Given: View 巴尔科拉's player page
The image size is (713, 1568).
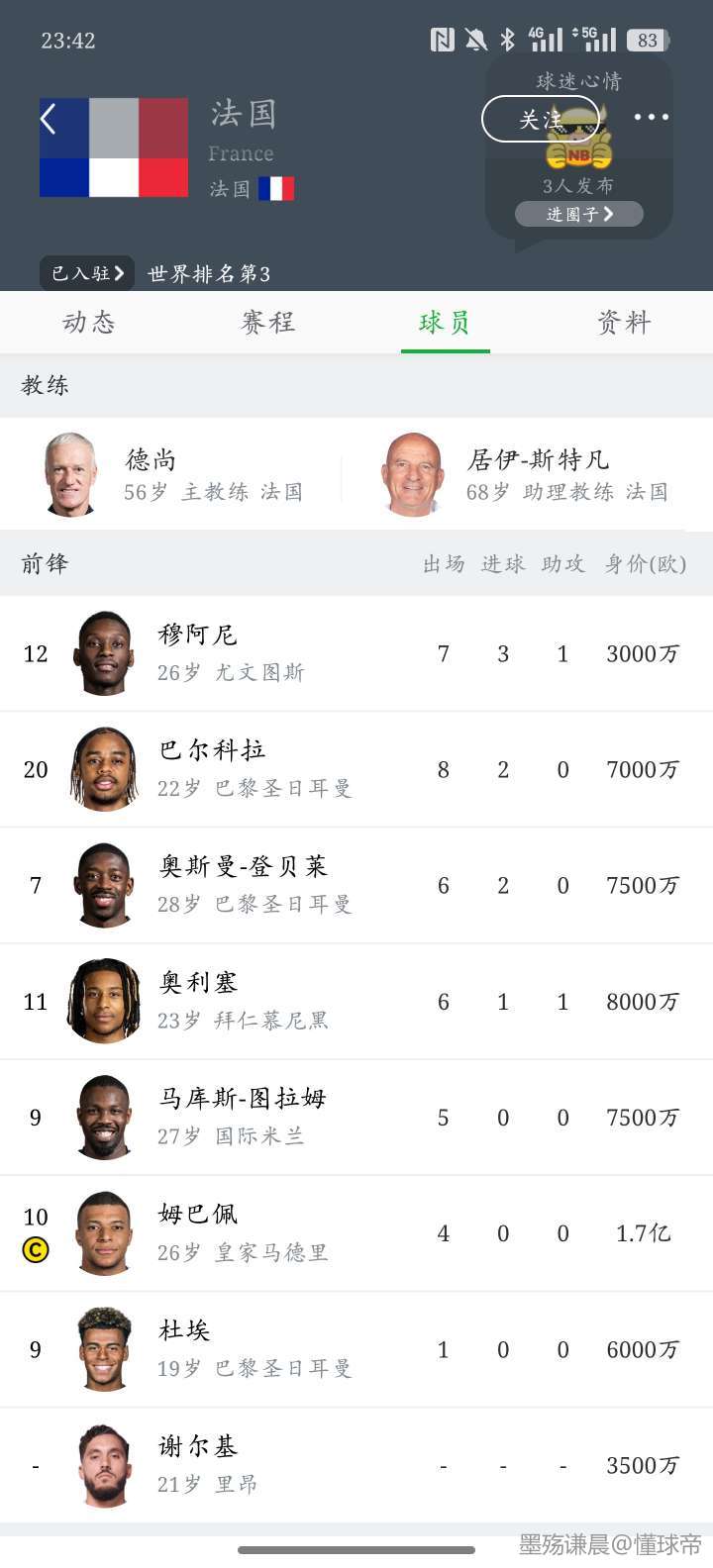Looking at the screenshot, I should click(x=356, y=769).
